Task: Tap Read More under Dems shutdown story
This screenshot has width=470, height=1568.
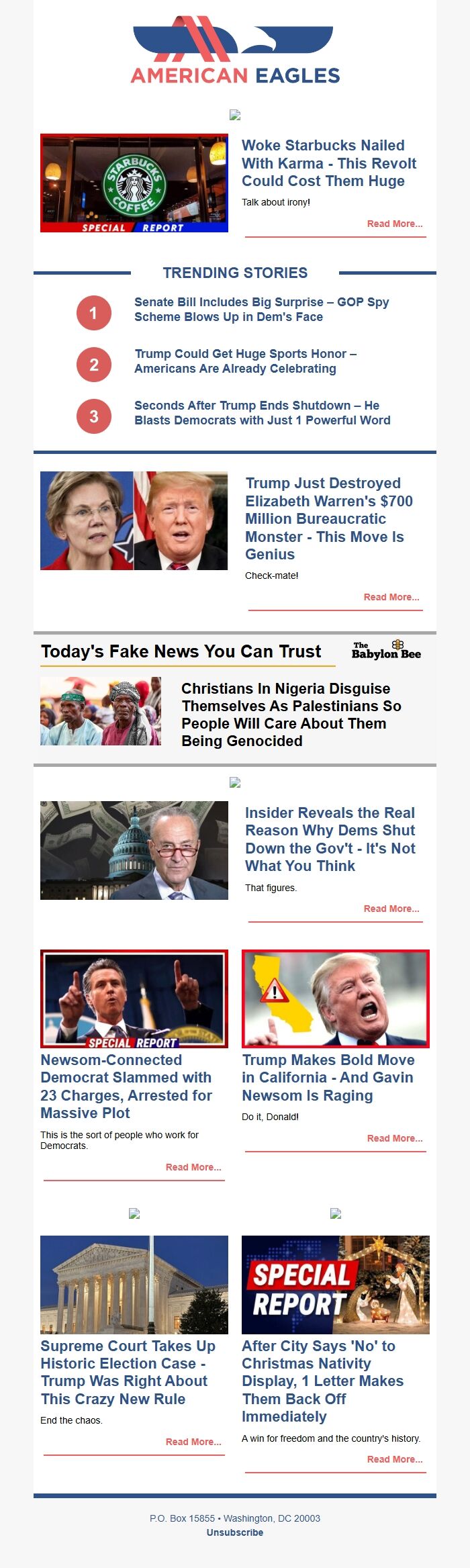Action: click(391, 909)
